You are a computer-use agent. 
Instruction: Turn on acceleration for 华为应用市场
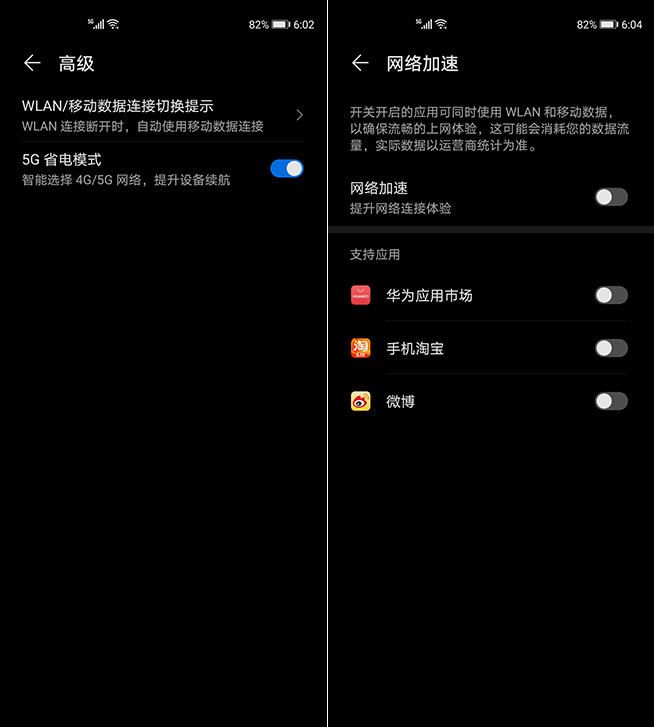coord(611,295)
